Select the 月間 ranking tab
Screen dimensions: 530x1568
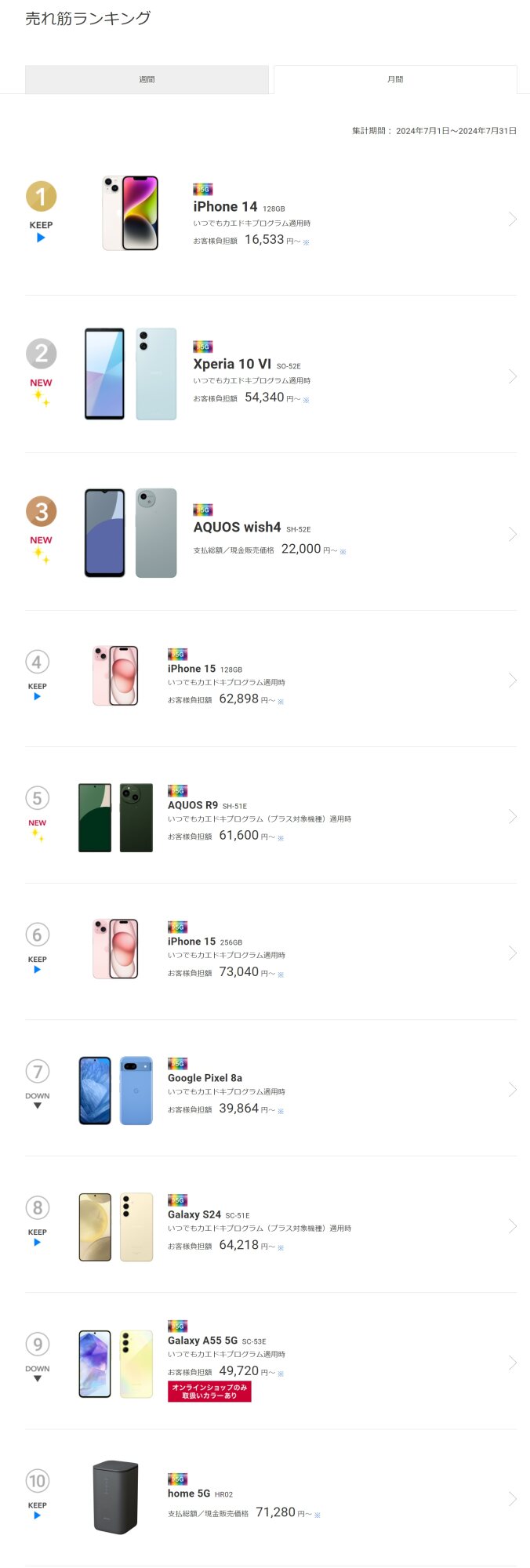[395, 79]
